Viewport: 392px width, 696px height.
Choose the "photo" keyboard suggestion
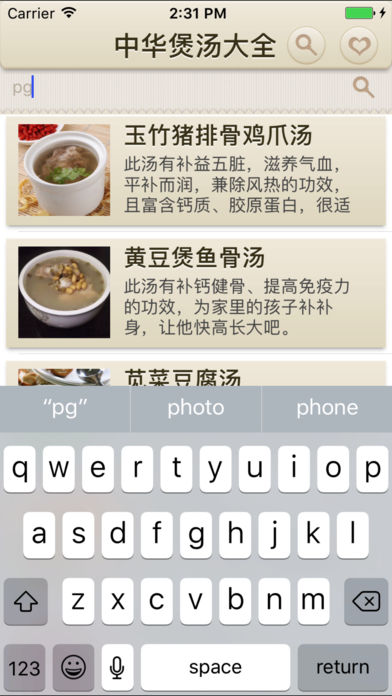pos(196,408)
